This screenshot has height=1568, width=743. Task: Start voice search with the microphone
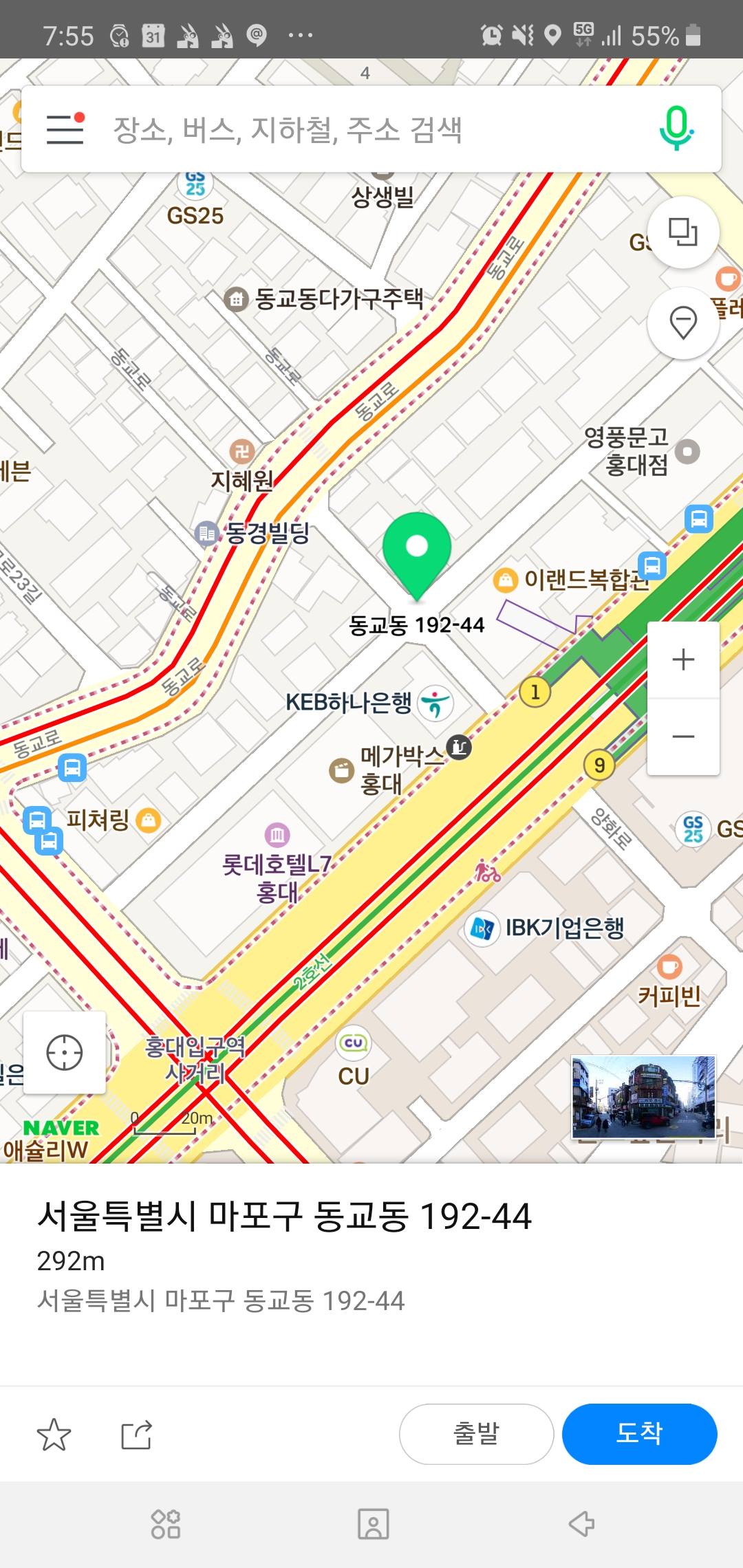676,129
